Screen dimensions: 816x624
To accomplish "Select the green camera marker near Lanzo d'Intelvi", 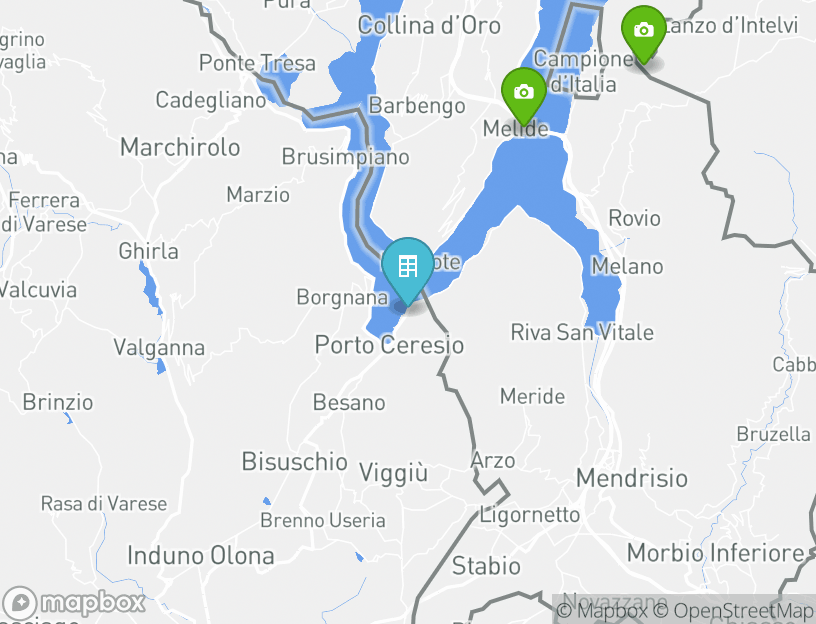I will 644,31.
